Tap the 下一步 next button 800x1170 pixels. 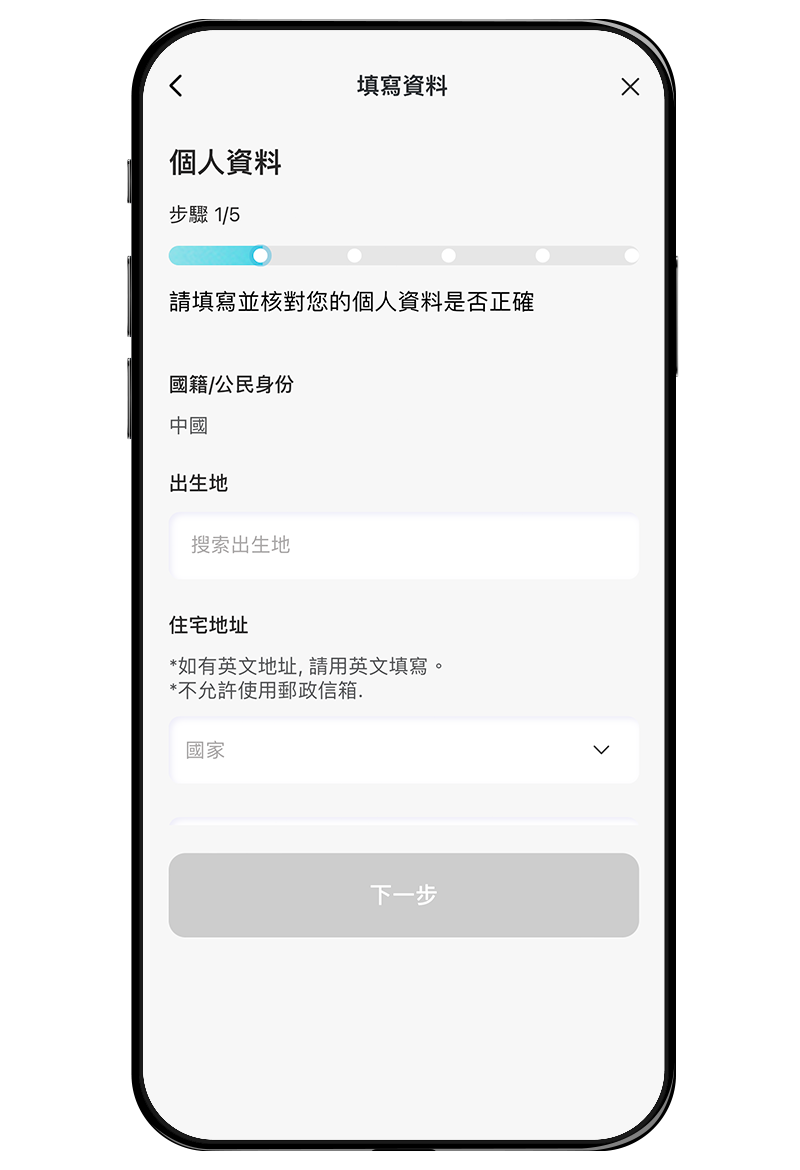403,894
